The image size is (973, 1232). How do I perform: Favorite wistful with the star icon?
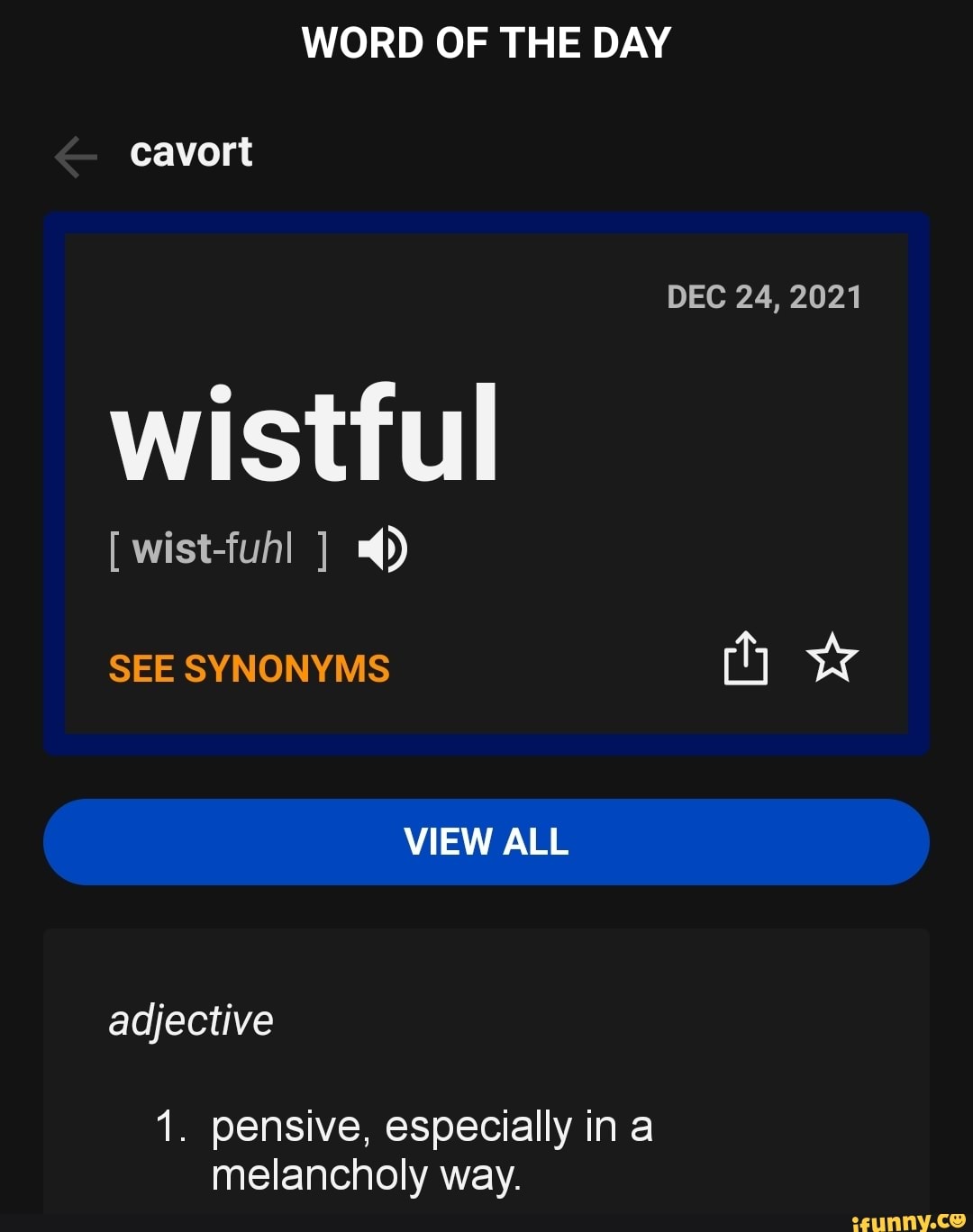[832, 658]
